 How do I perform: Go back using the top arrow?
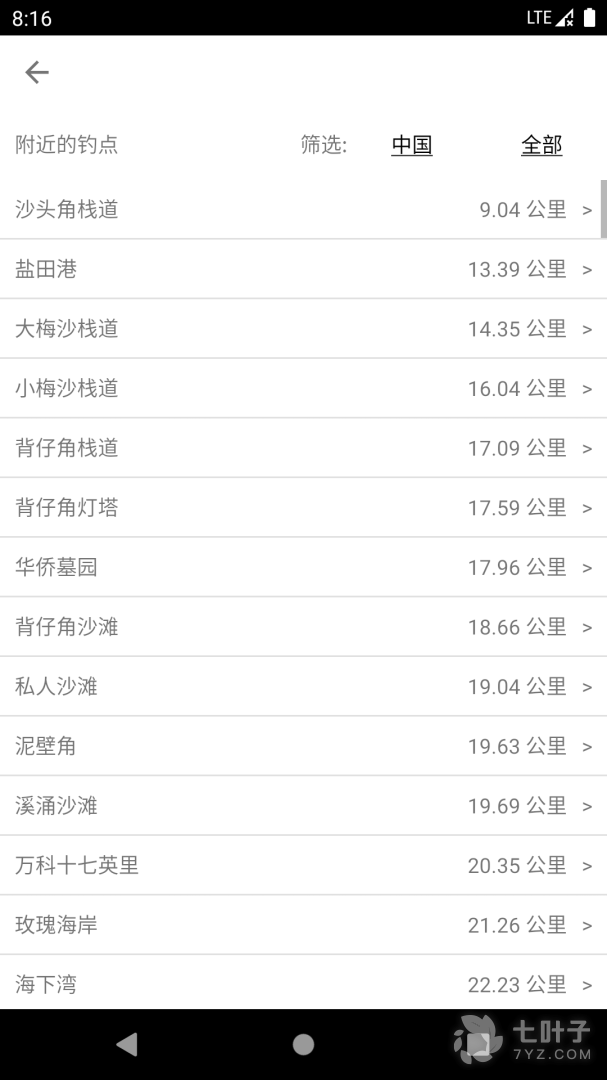[37, 72]
